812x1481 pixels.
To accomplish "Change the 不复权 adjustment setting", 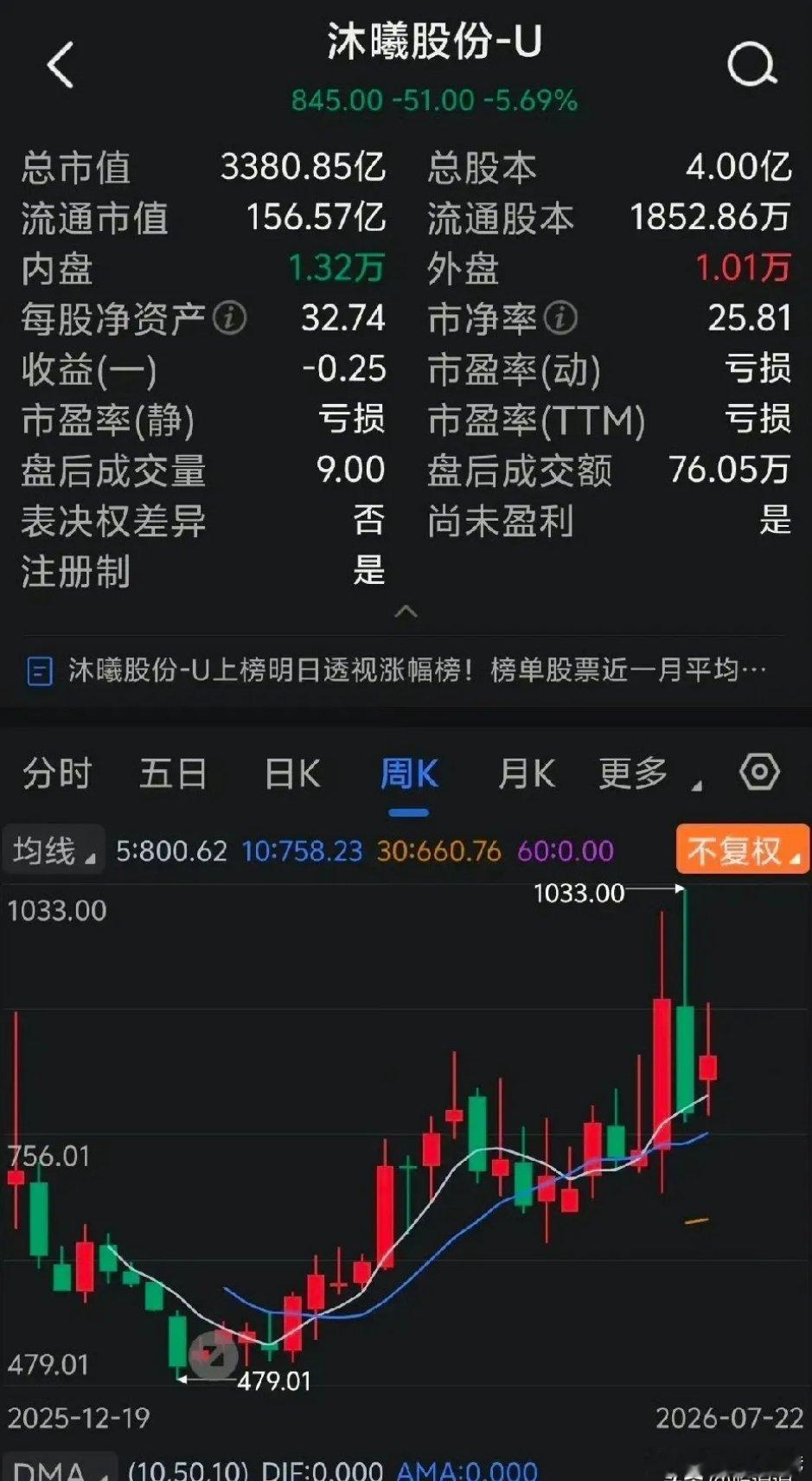I will [x=743, y=850].
